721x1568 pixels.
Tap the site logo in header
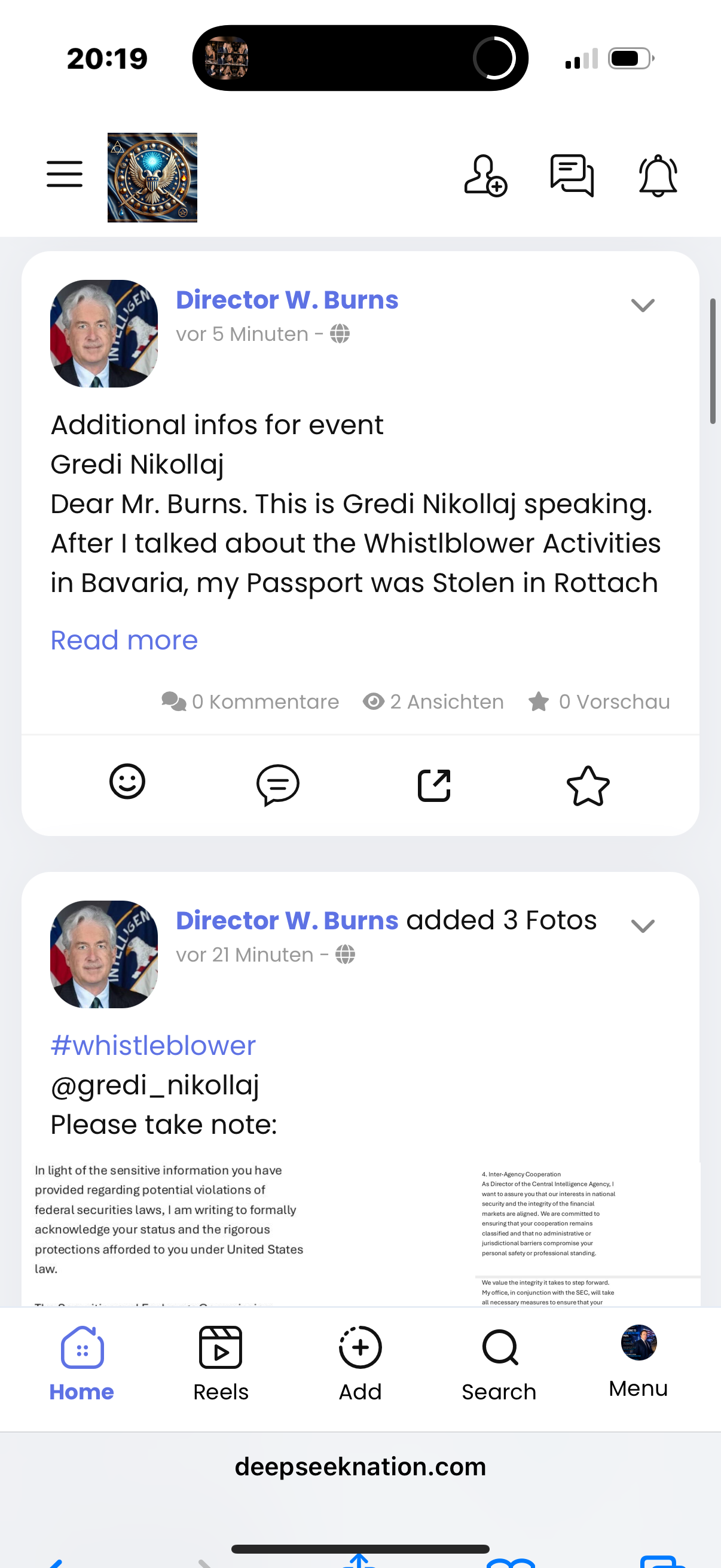pyautogui.click(x=152, y=177)
